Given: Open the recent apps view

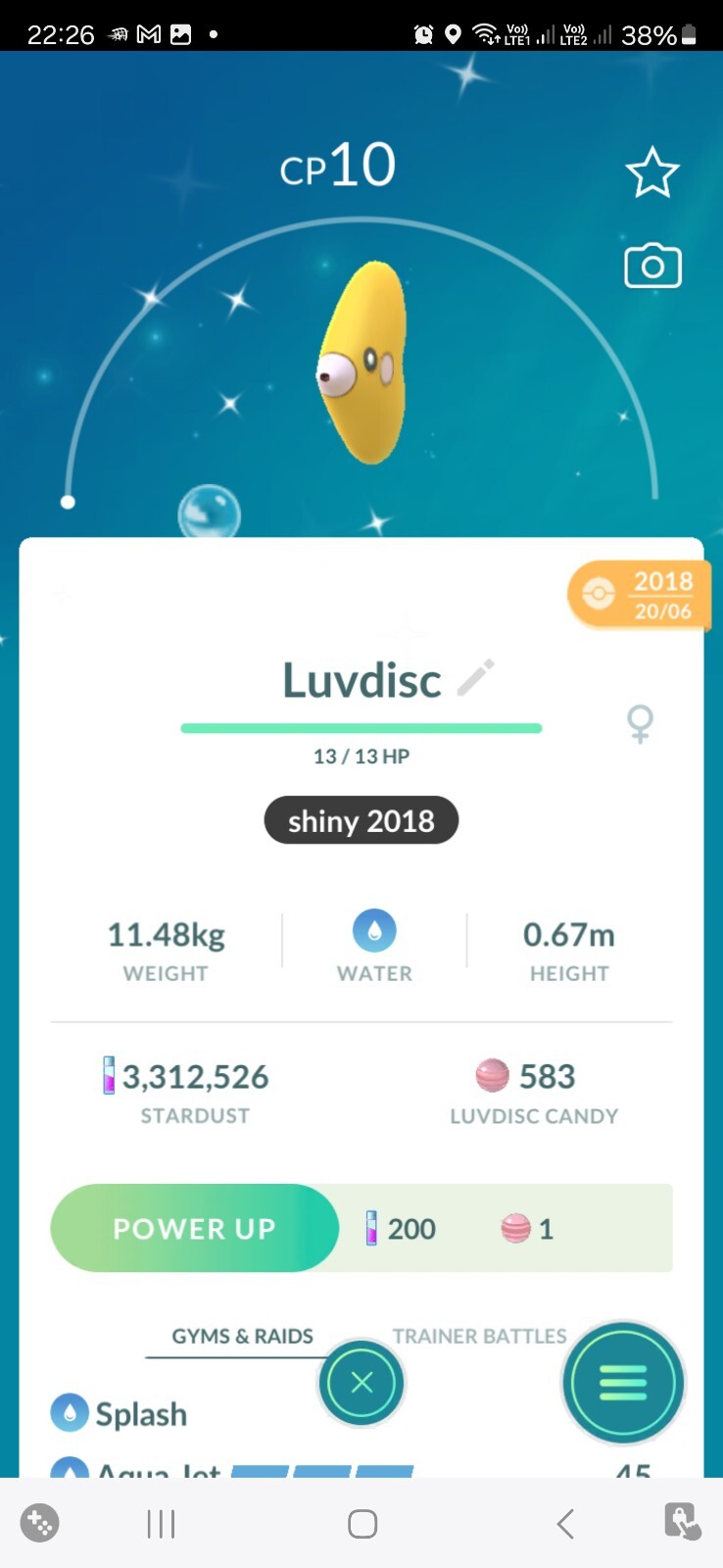Looking at the screenshot, I should coord(161,1523).
